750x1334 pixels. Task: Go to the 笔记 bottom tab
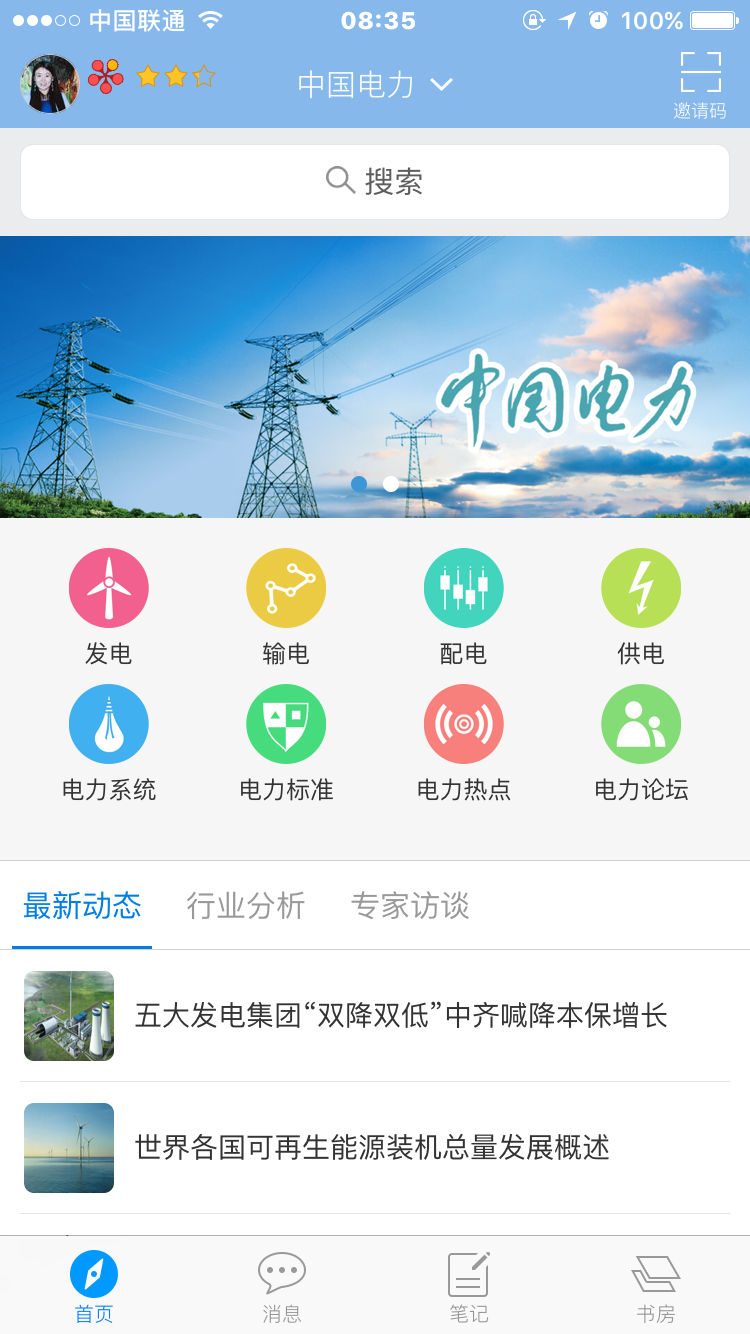pyautogui.click(x=469, y=1286)
